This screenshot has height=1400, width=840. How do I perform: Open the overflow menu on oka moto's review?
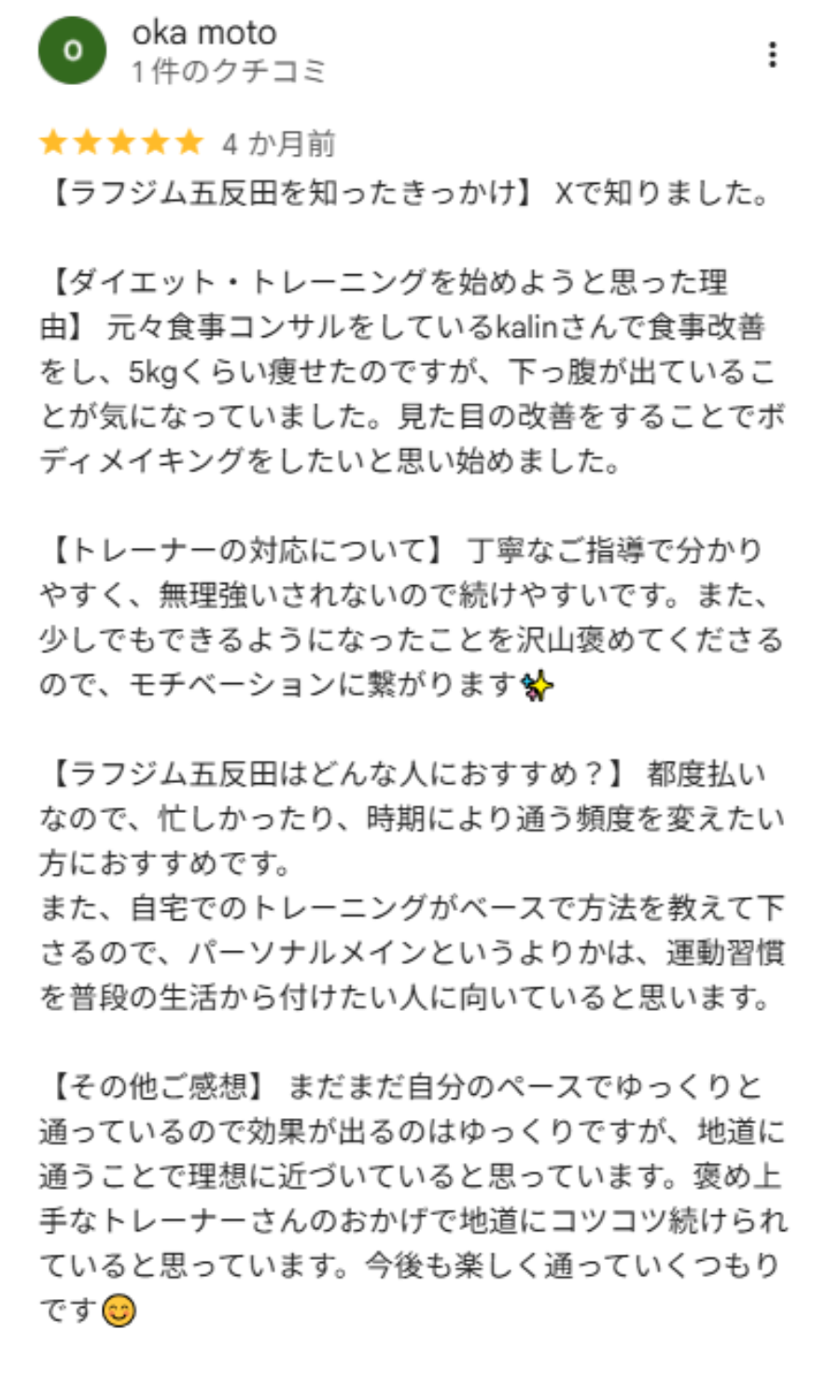(x=772, y=55)
